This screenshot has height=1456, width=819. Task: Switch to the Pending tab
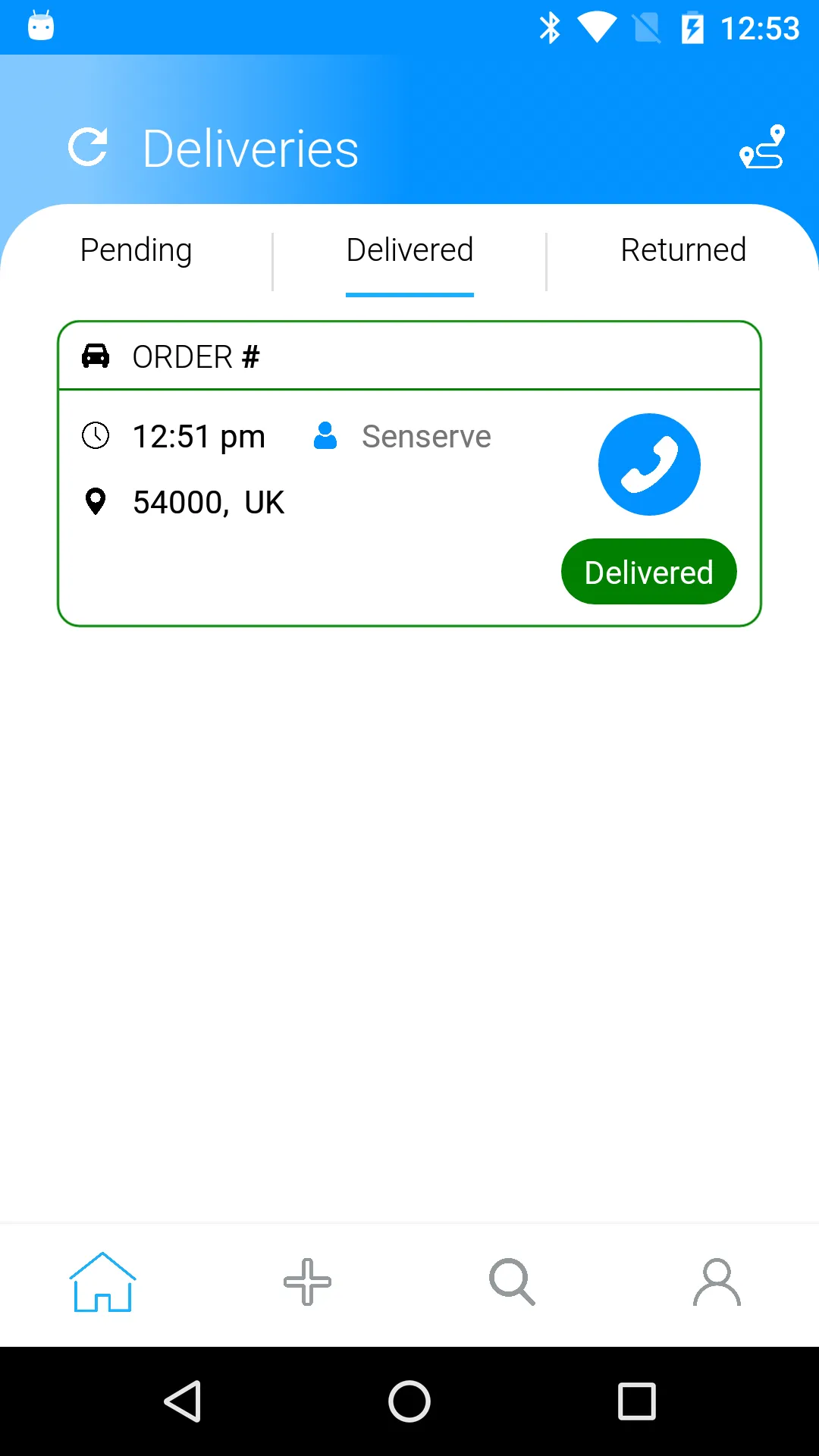click(x=136, y=250)
